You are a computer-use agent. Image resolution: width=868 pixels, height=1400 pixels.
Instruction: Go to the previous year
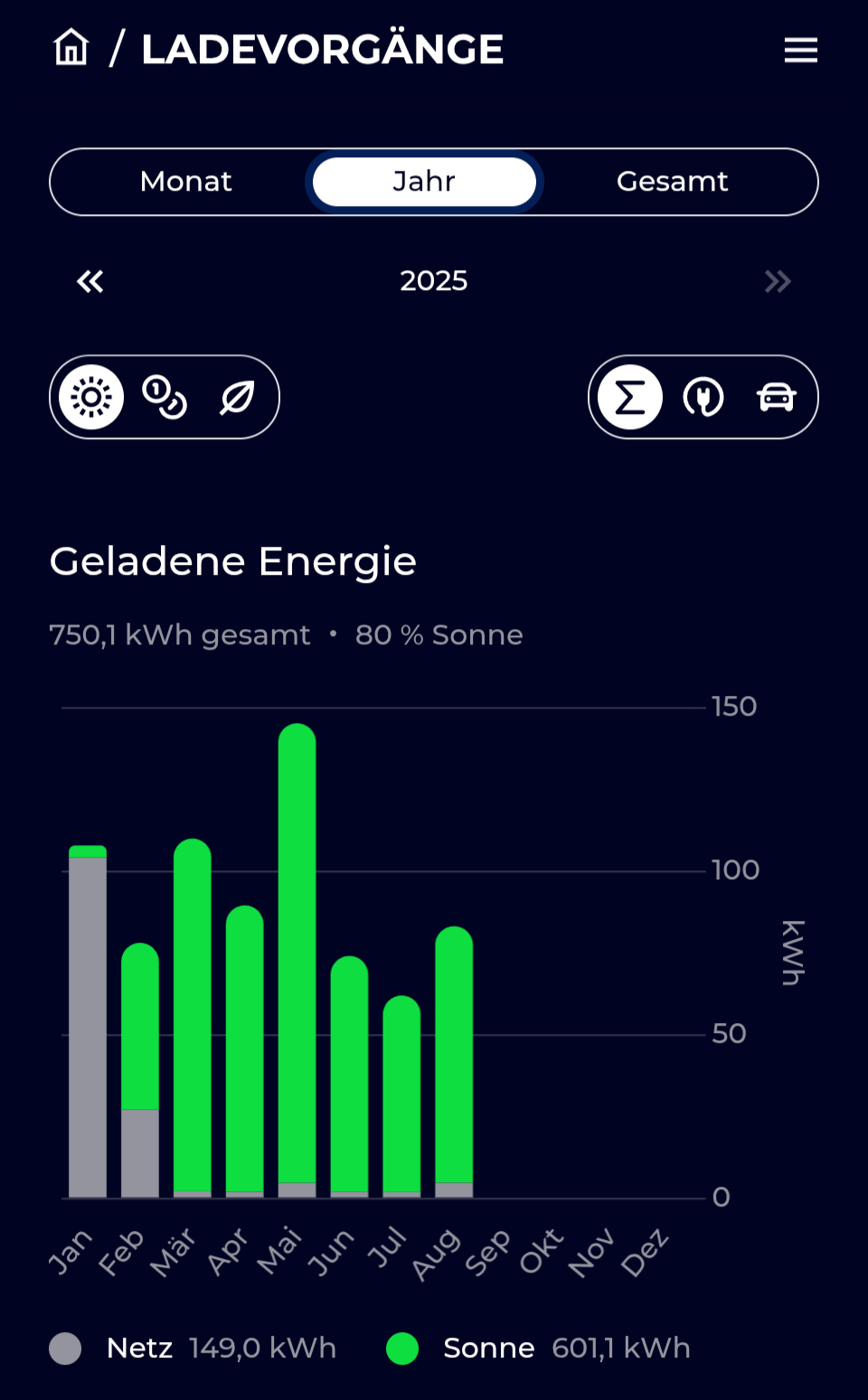click(90, 282)
